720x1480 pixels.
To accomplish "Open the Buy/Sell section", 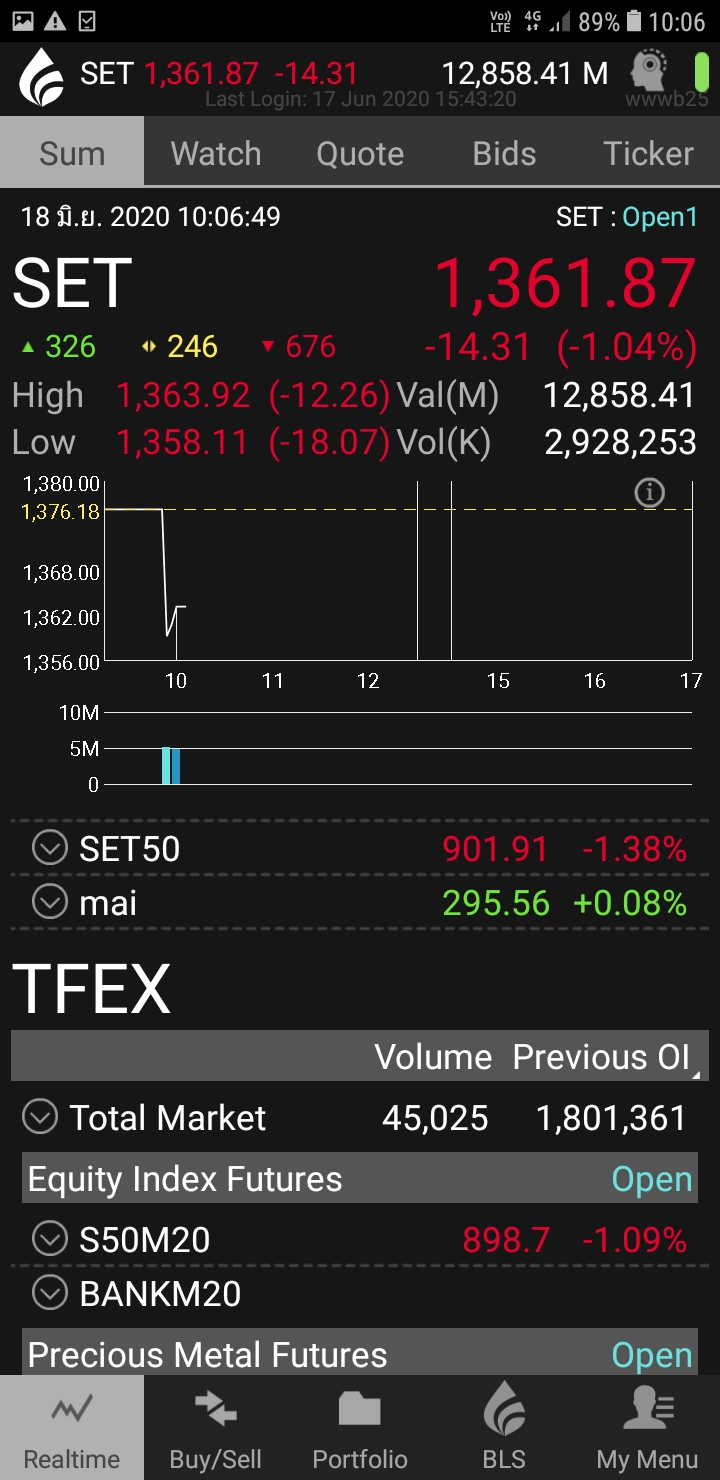I will 216,1428.
